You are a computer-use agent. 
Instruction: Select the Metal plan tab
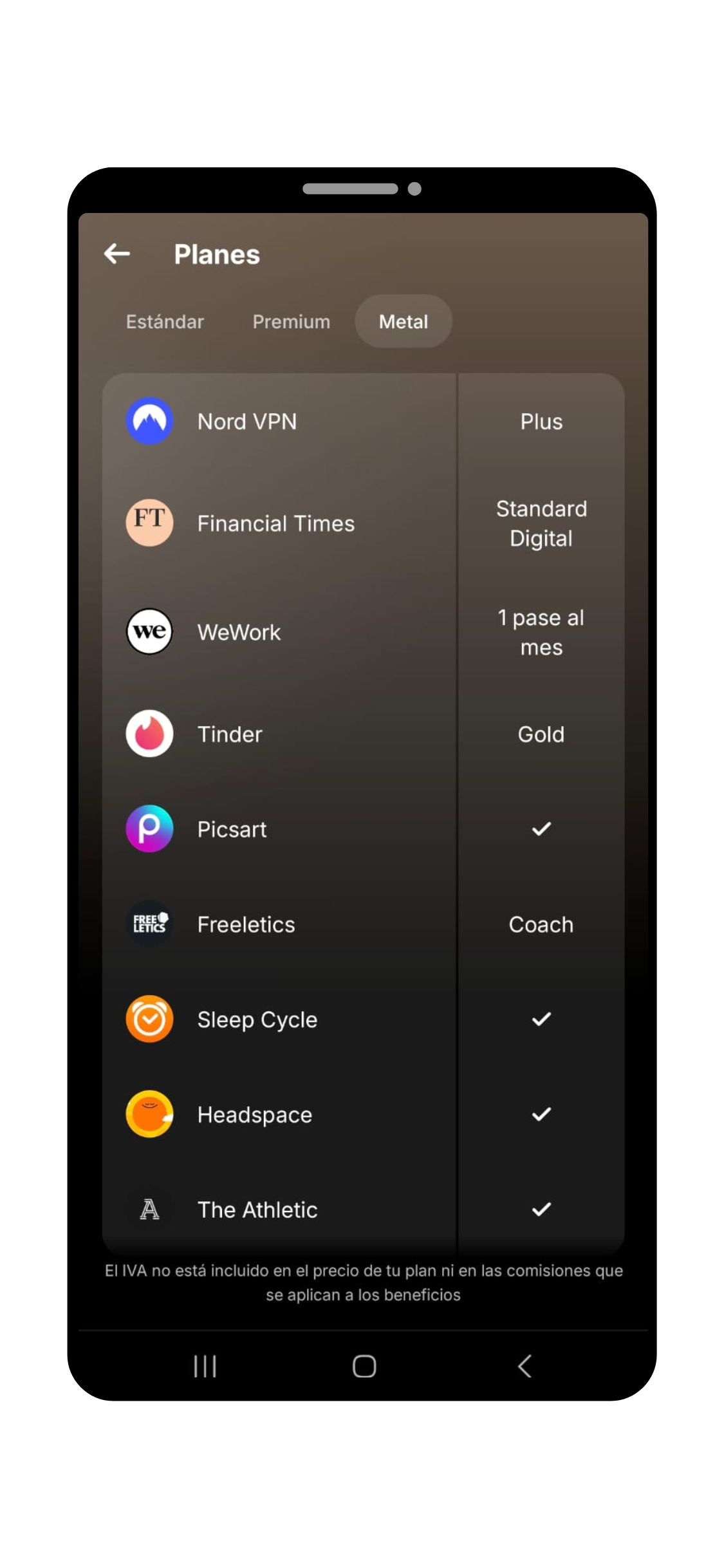tap(403, 321)
